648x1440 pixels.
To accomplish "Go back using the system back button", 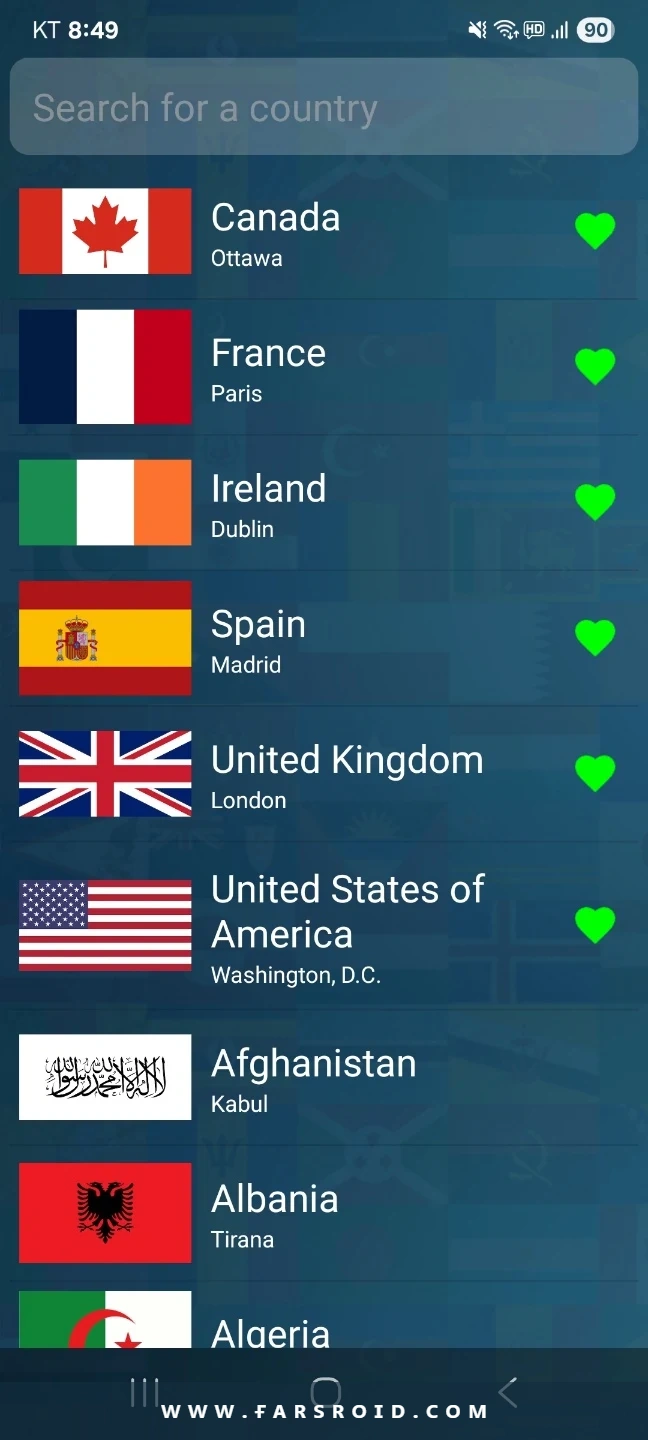I will click(508, 1391).
